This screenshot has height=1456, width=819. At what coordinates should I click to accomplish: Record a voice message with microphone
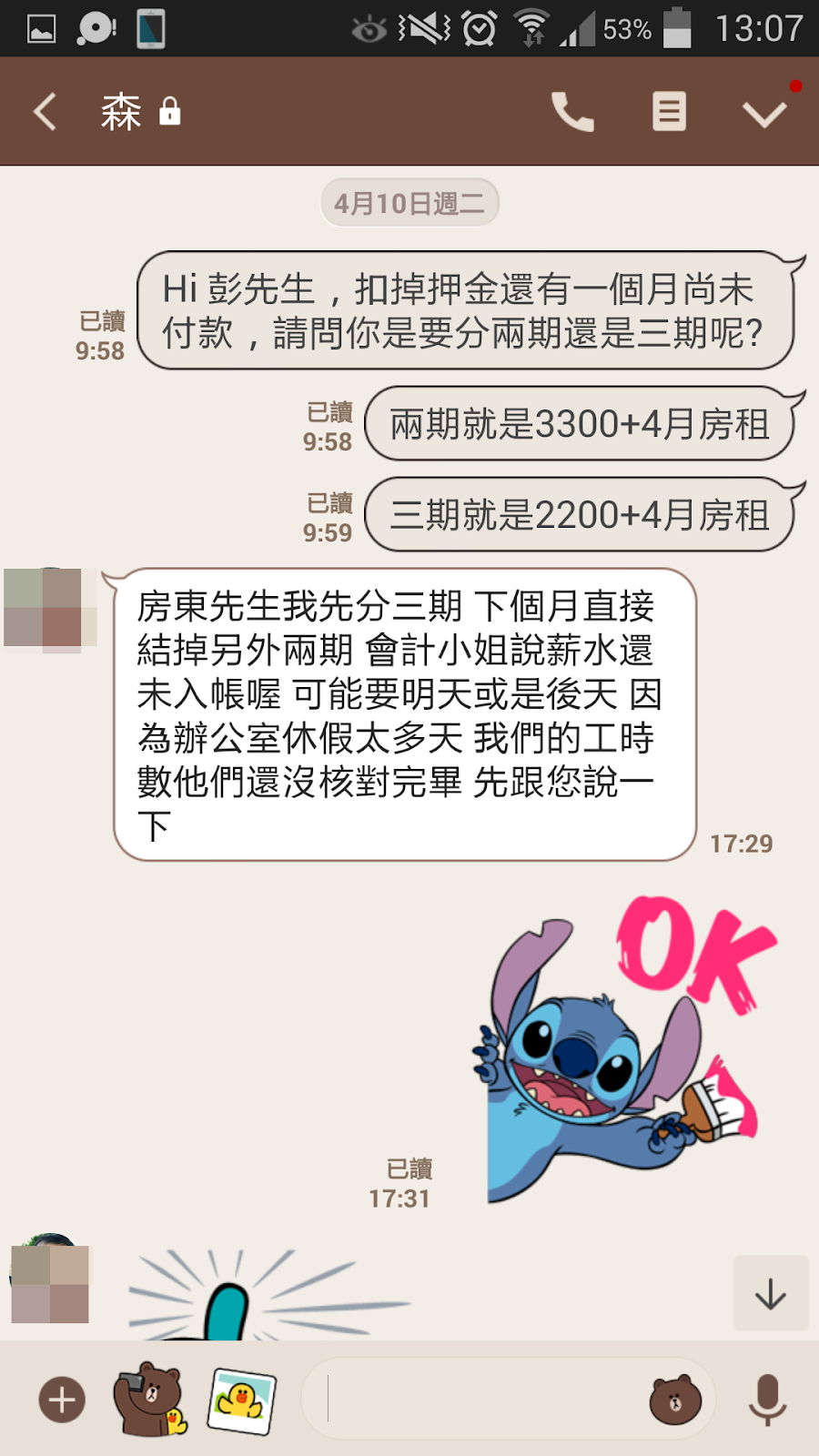tap(767, 1400)
